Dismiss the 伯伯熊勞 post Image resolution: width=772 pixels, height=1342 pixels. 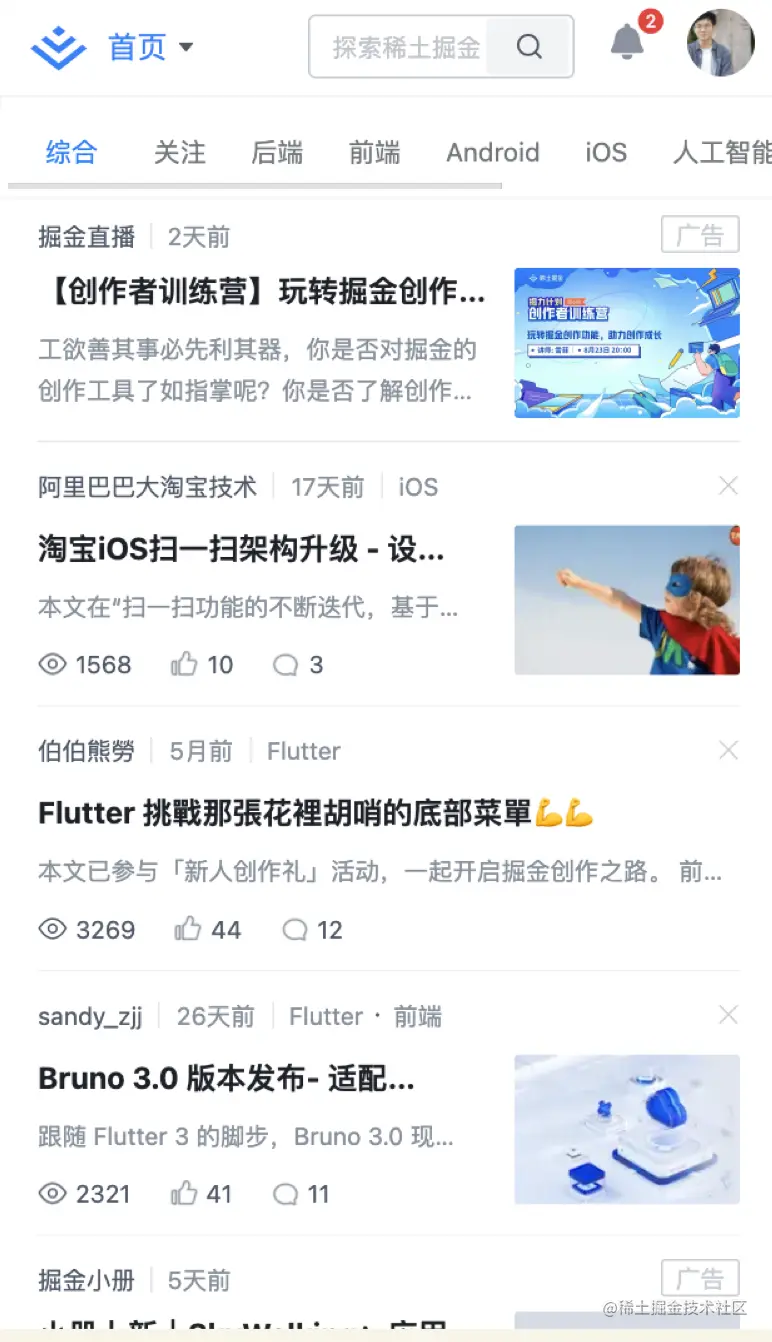pyautogui.click(x=728, y=751)
